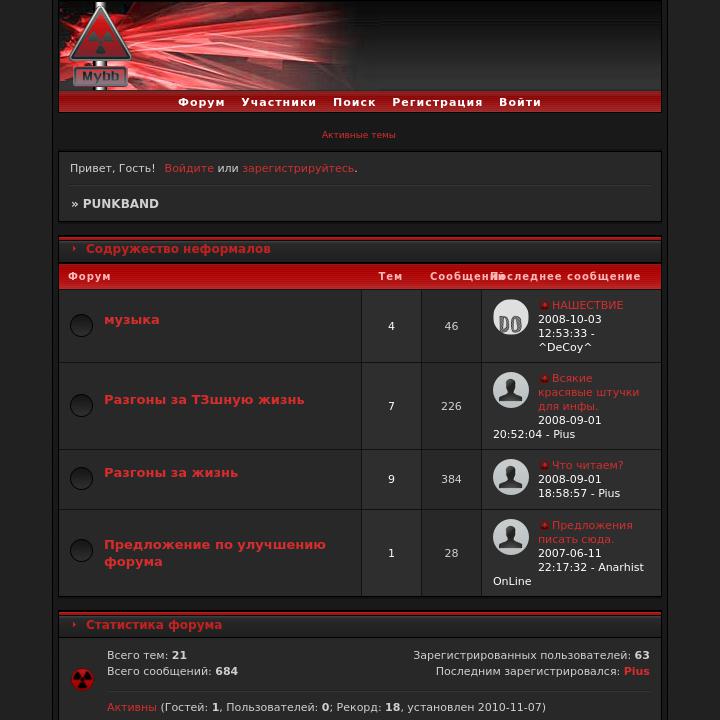Open the музыка forum
The width and height of the screenshot is (720, 720).
click(131, 320)
